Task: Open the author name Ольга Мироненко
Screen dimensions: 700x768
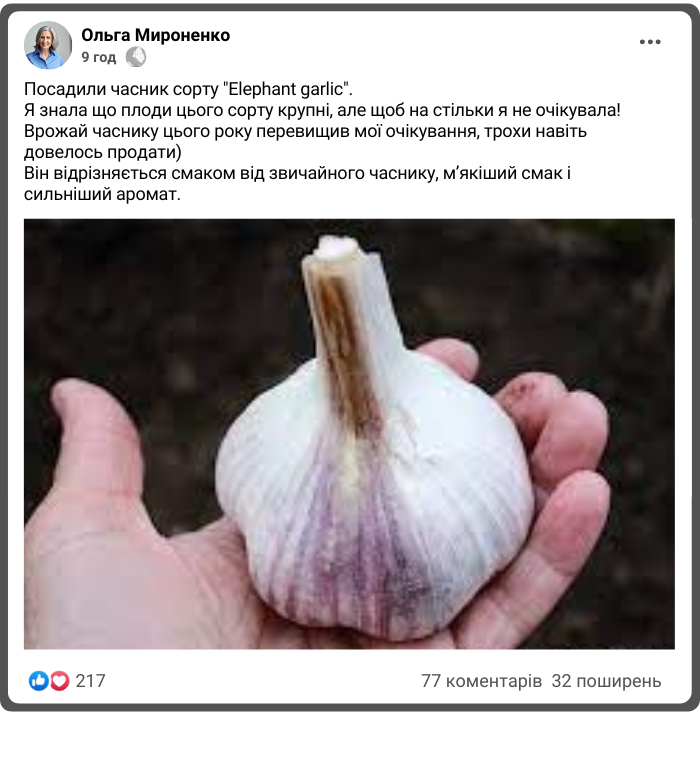Action: (155, 35)
